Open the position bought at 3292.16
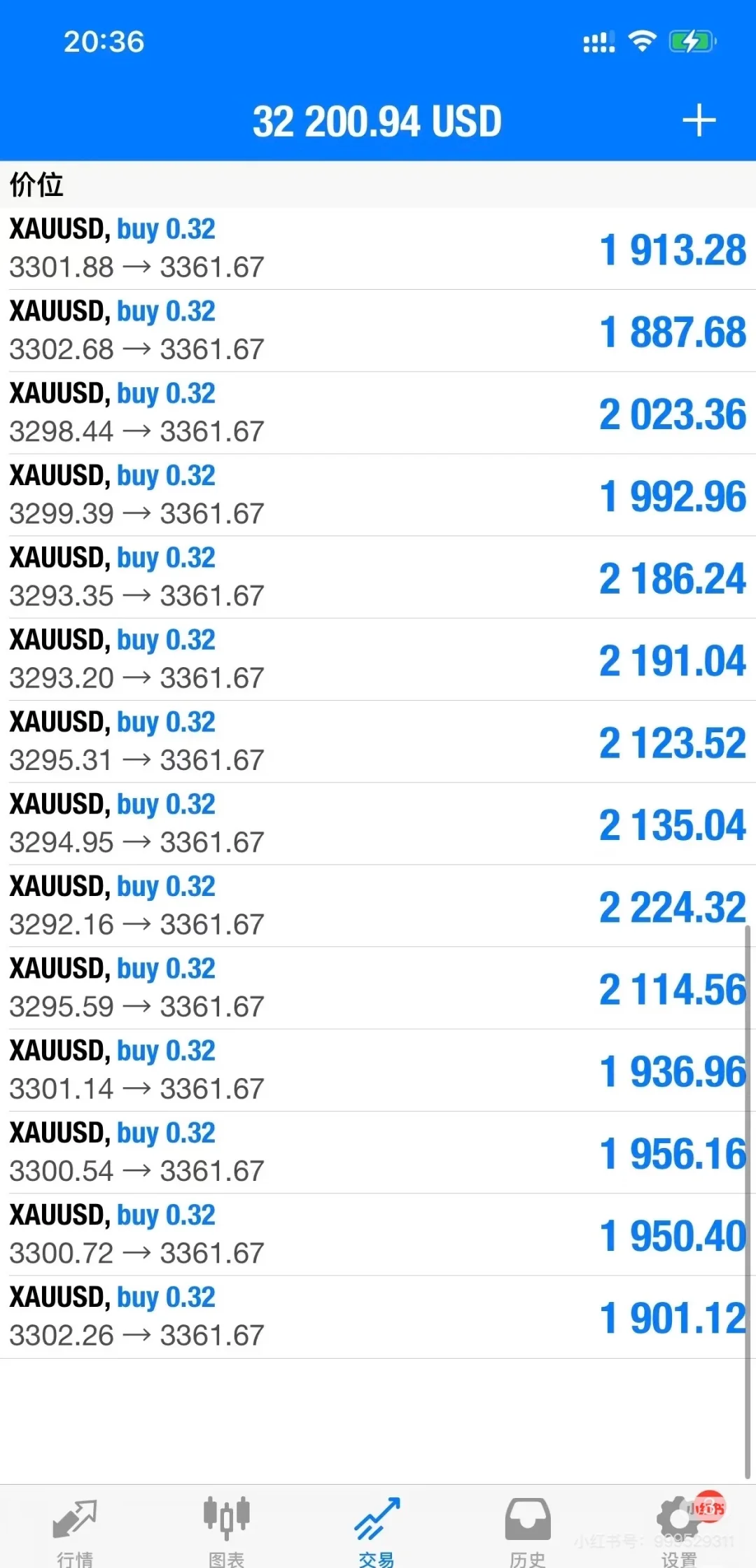756x1568 pixels. click(x=378, y=906)
